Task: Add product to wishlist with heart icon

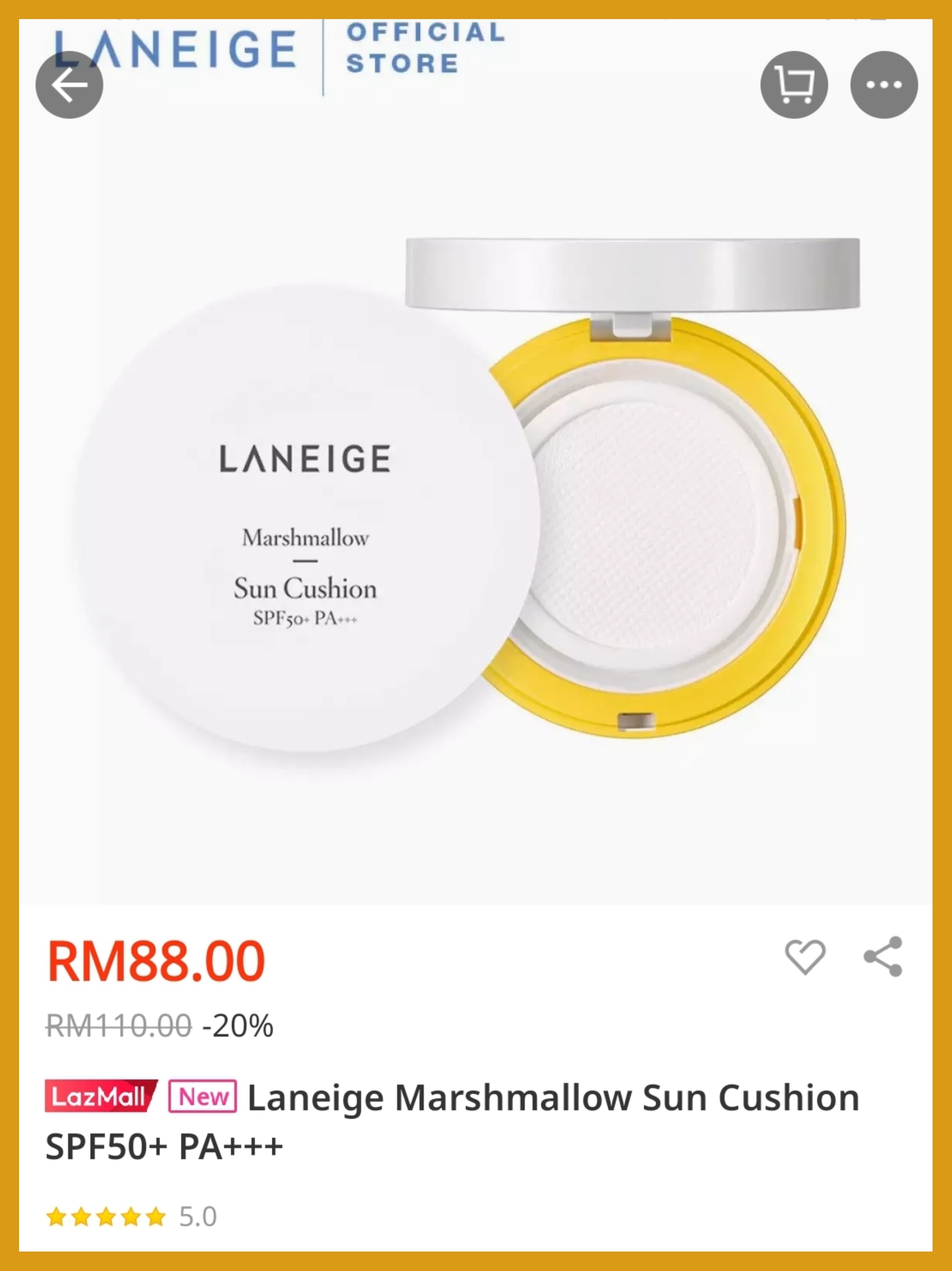Action: pyautogui.click(x=805, y=957)
